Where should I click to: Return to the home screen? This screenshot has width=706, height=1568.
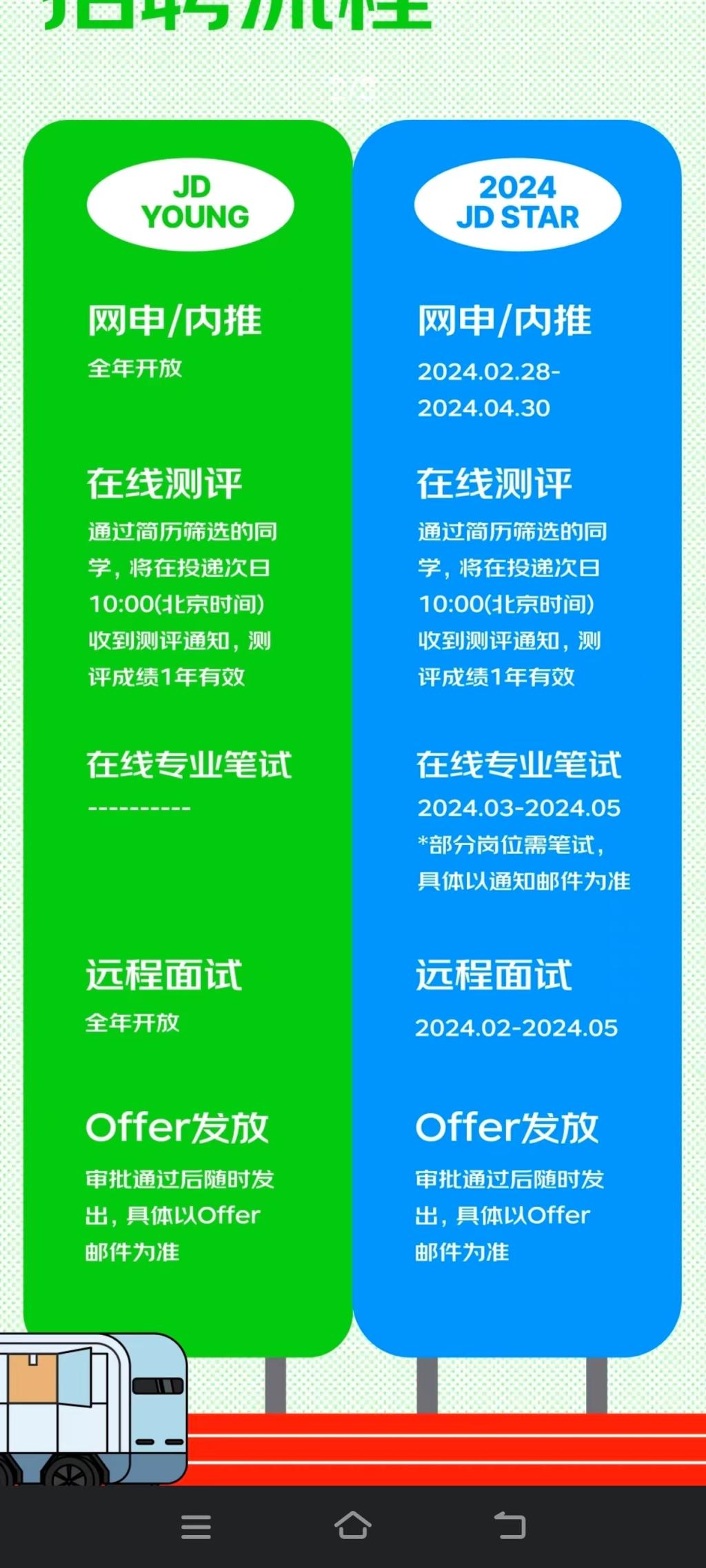click(x=353, y=1525)
